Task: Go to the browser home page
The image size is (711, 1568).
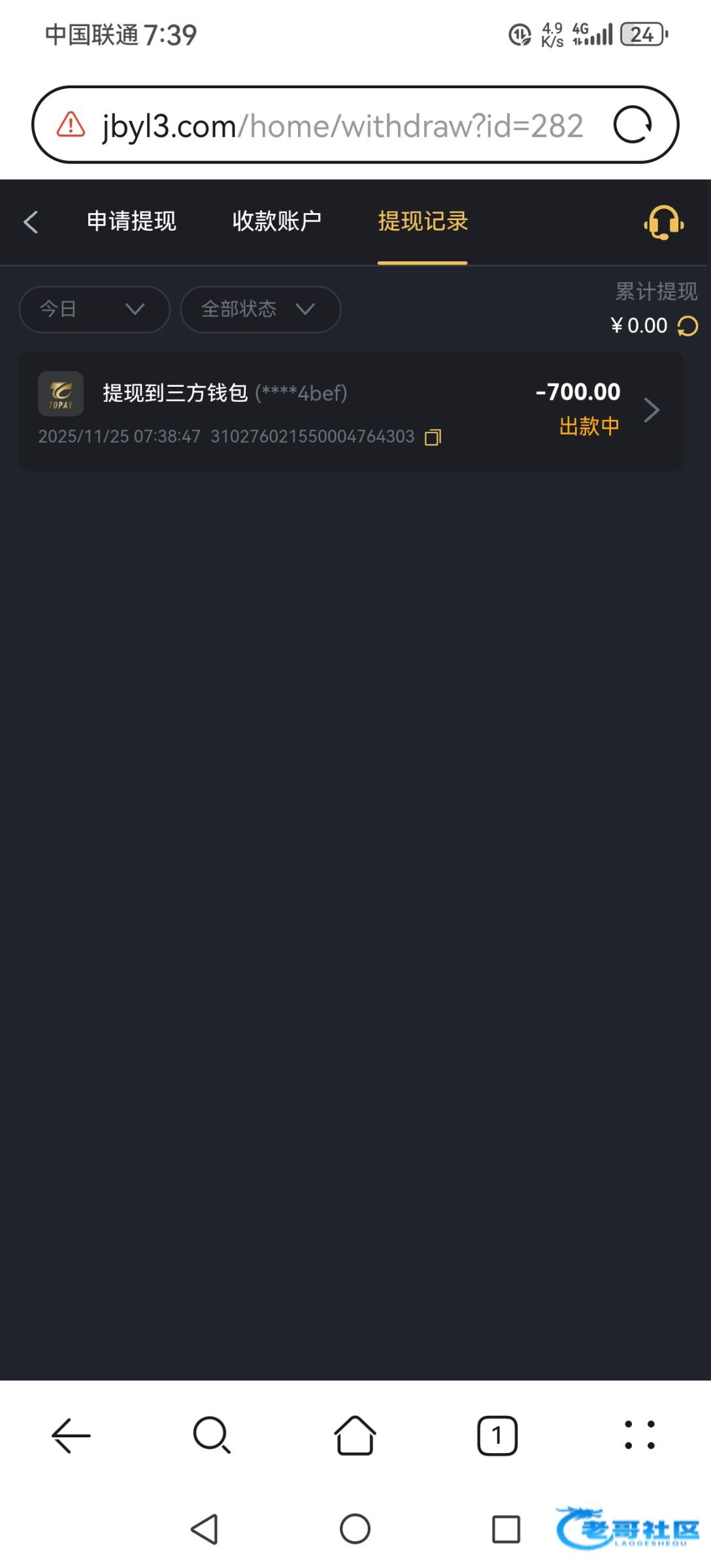Action: coord(355,1435)
